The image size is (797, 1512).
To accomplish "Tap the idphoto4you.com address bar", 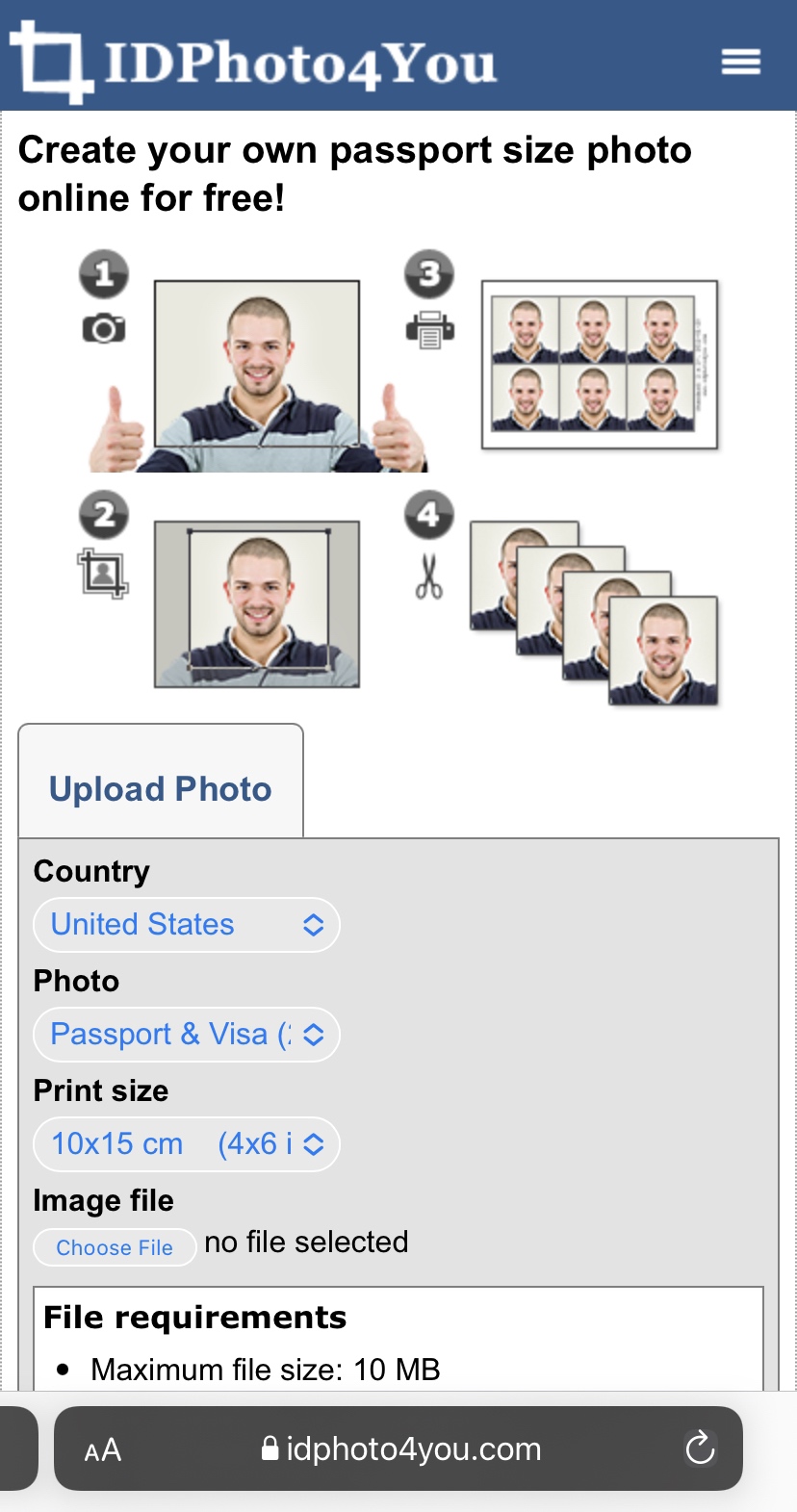I will coord(401,1448).
